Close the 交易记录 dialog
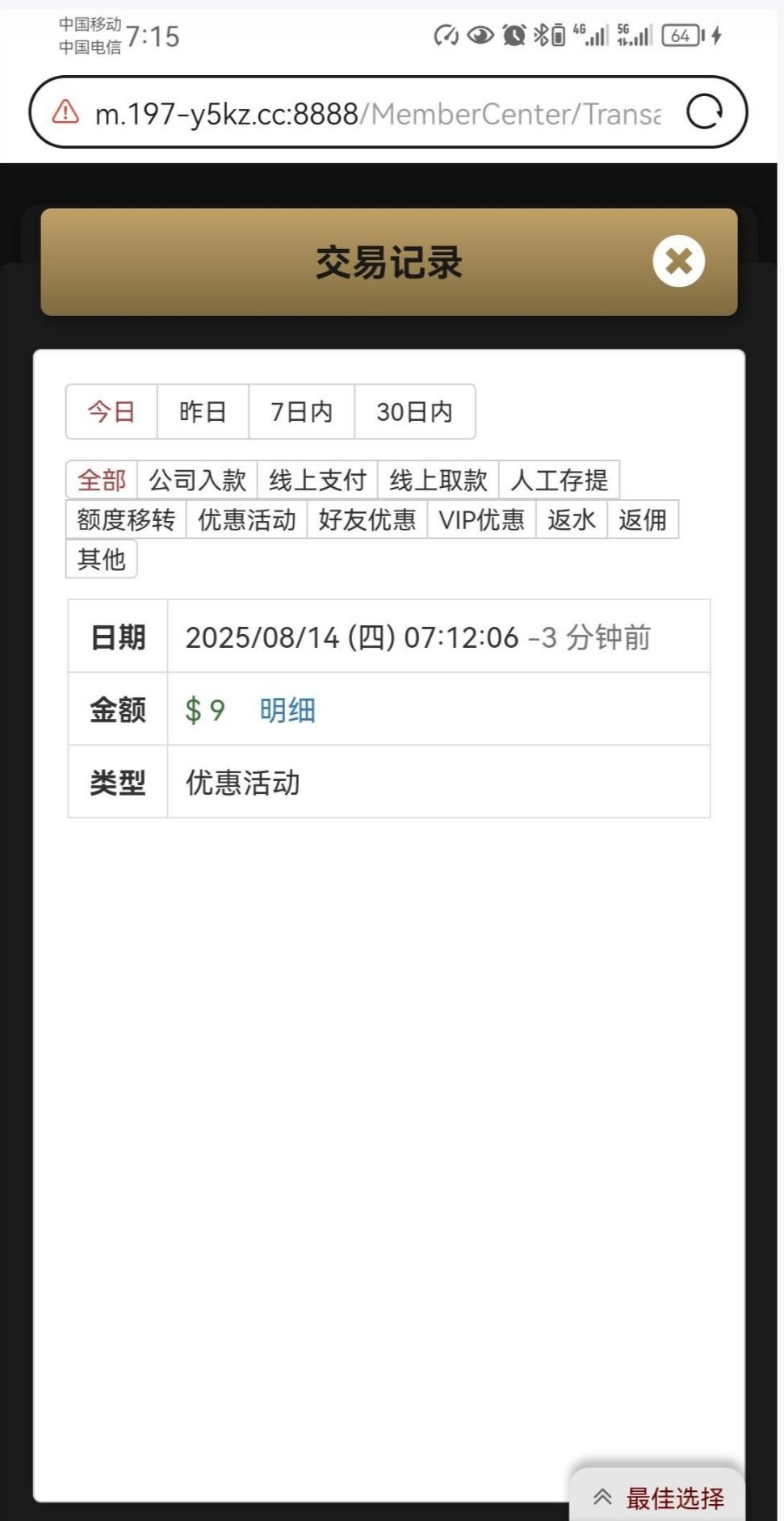Image resolution: width=784 pixels, height=1521 pixels. click(x=678, y=261)
